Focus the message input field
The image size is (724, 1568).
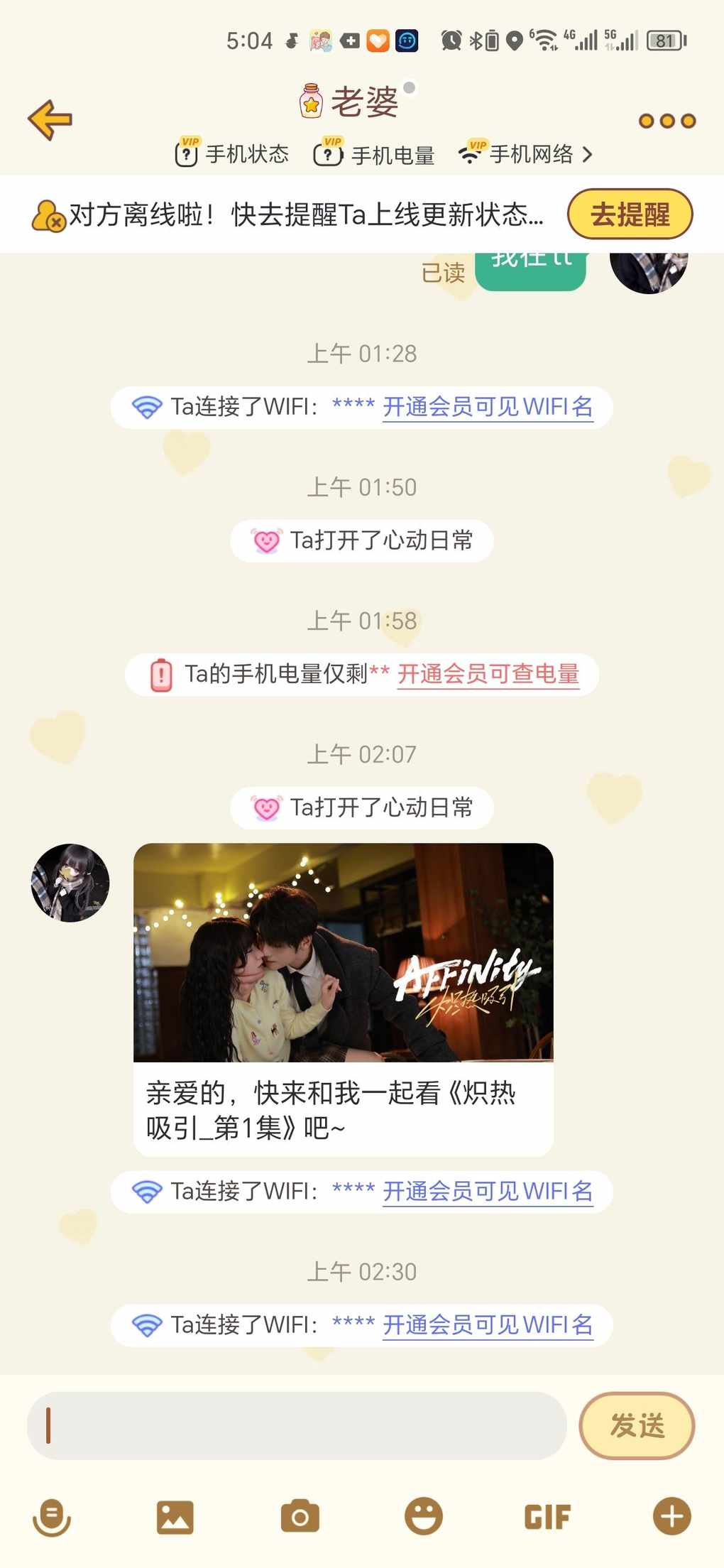pos(297,1425)
